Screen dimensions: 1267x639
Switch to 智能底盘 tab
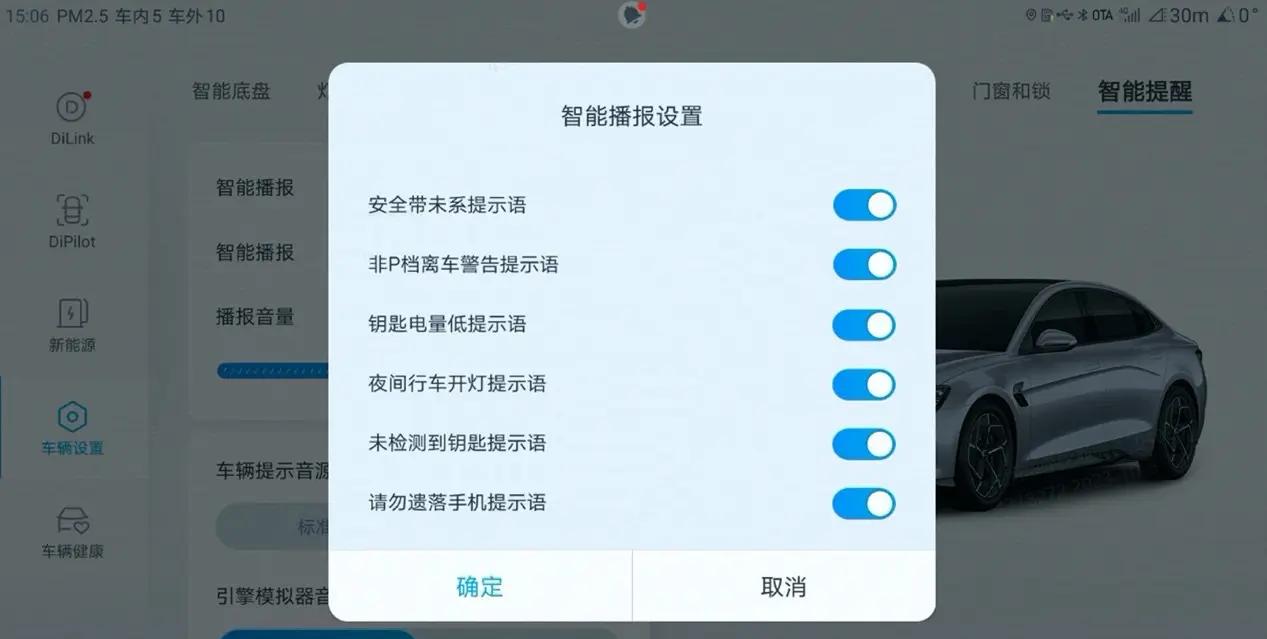(231, 91)
